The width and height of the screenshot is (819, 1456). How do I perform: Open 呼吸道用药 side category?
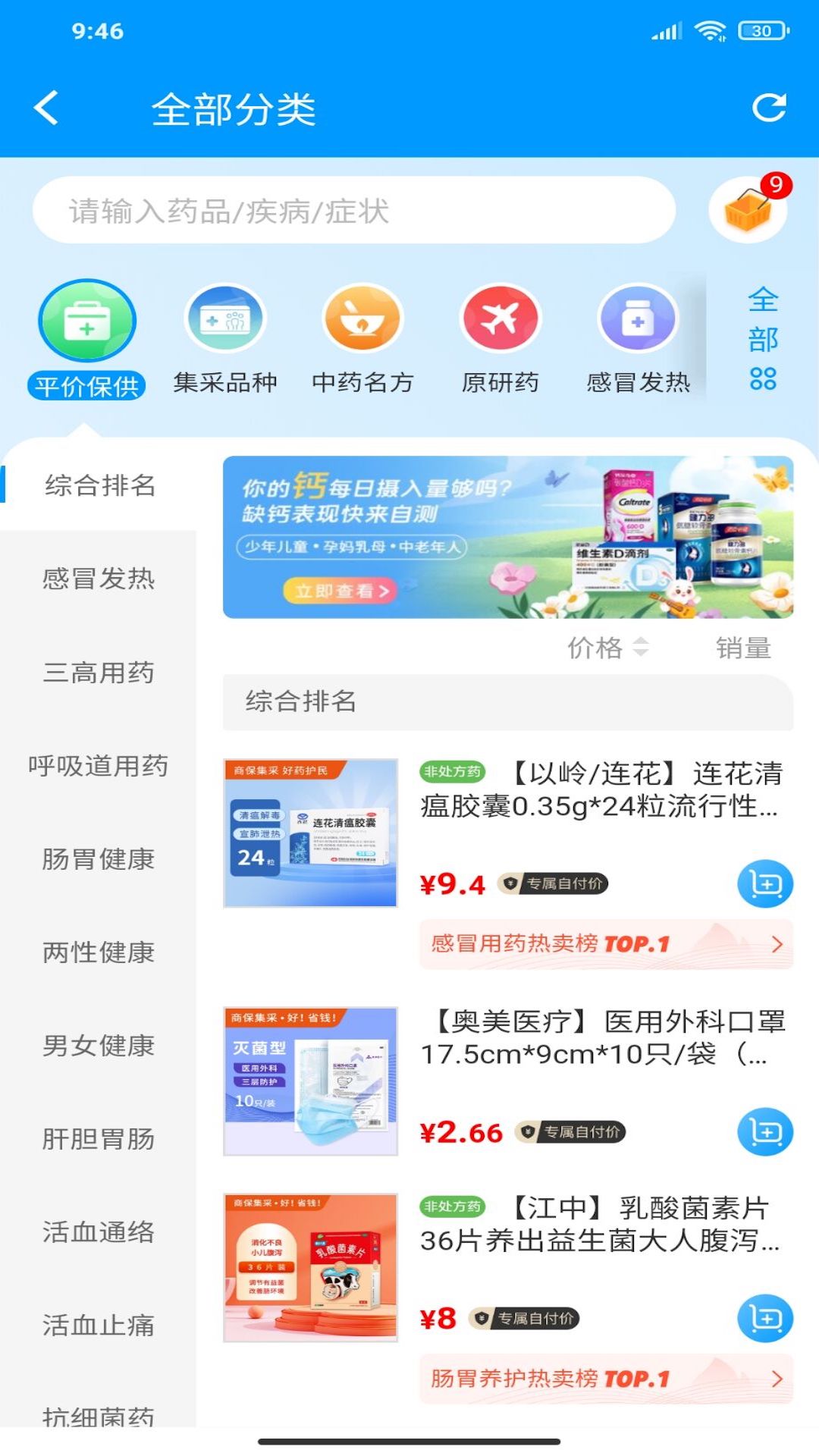99,766
